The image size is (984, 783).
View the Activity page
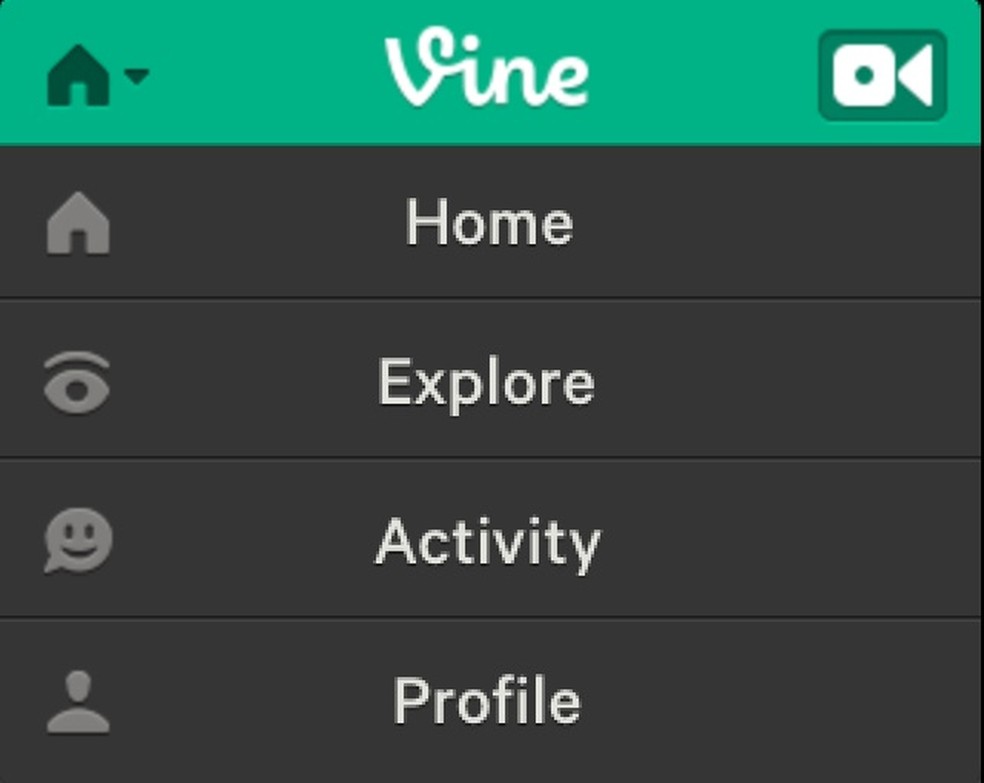click(x=487, y=541)
